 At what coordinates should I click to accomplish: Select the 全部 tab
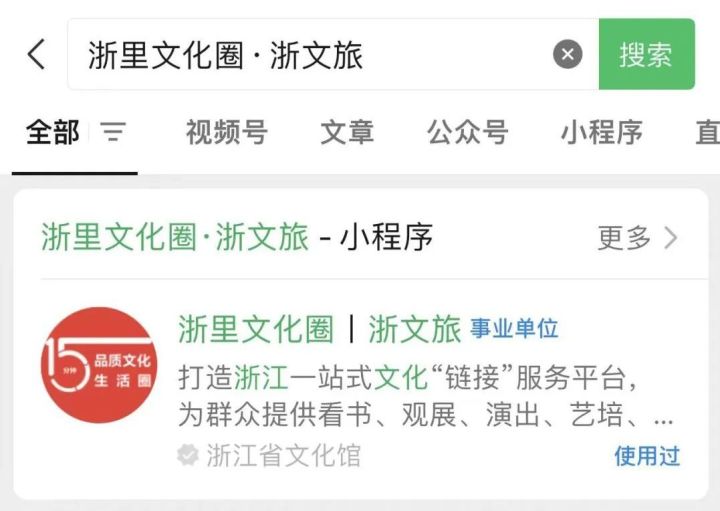pyautogui.click(x=52, y=133)
